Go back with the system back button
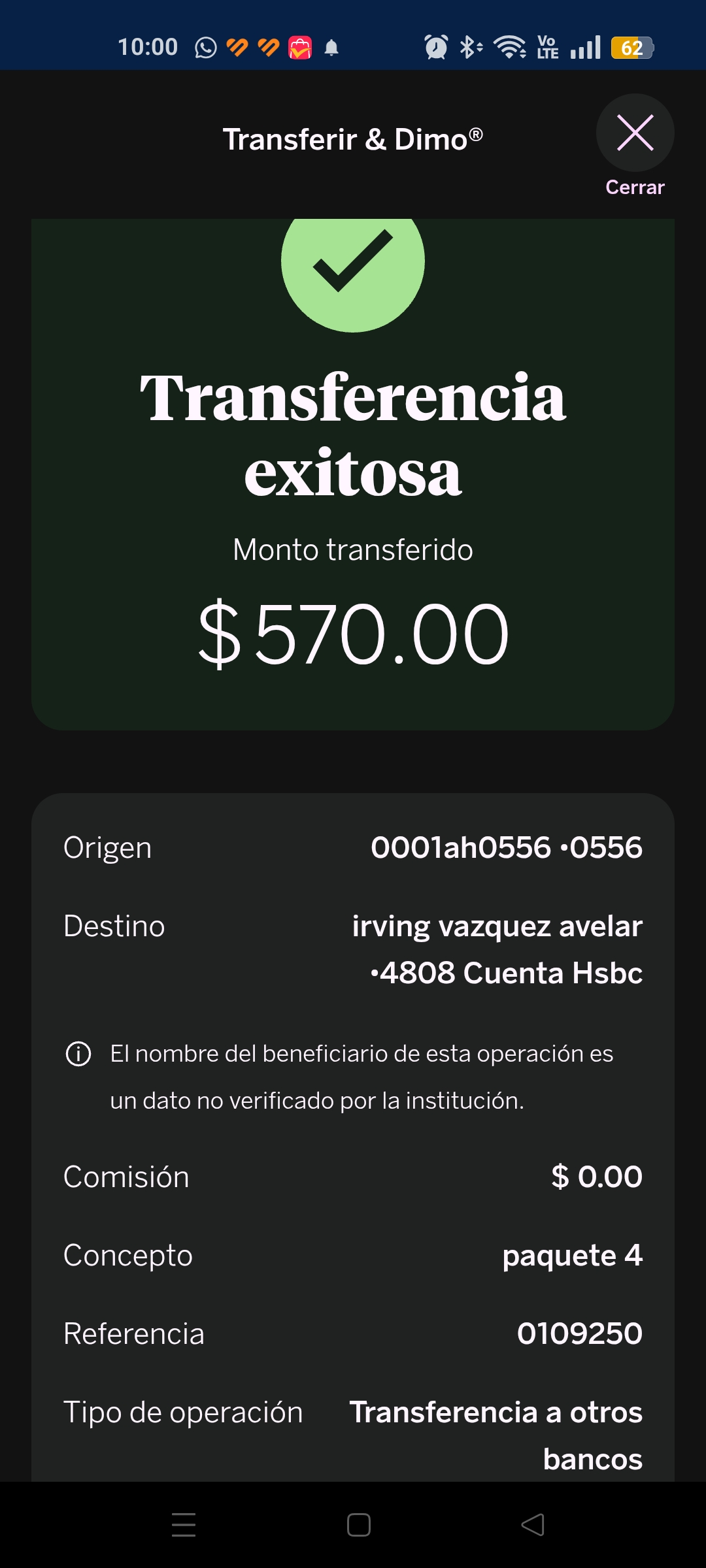Viewport: 706px width, 1568px height. 533,1525
